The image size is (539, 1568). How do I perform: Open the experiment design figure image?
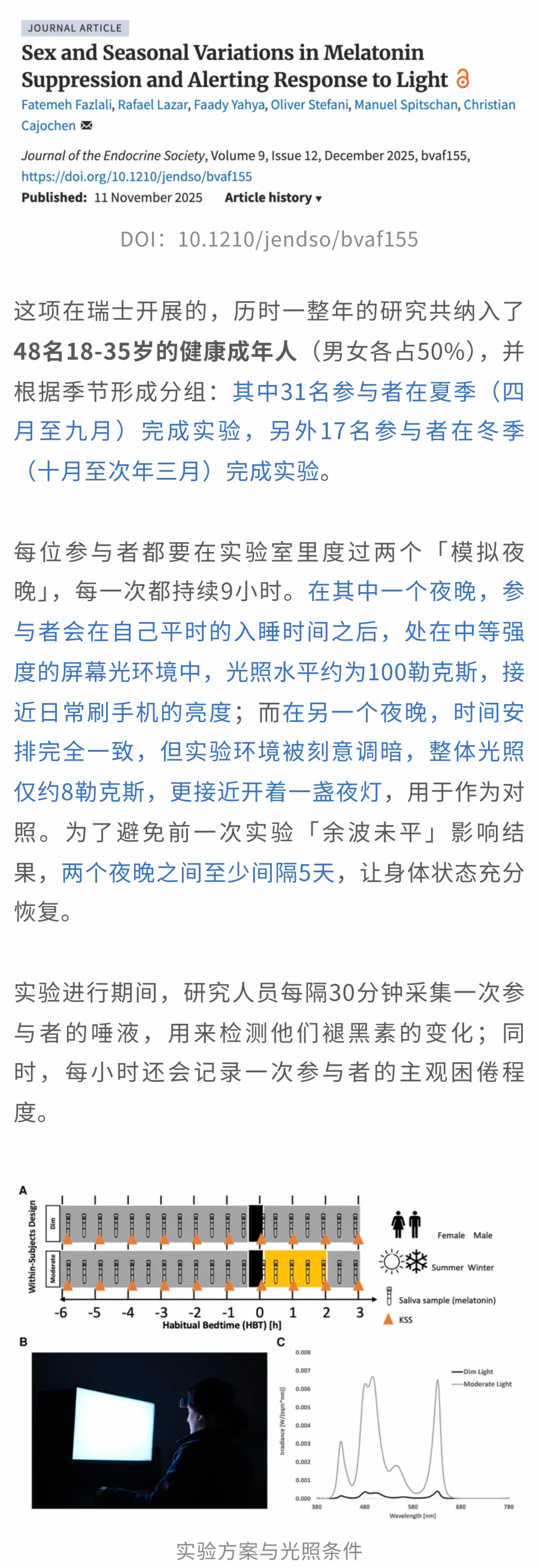pyautogui.click(x=268, y=1350)
